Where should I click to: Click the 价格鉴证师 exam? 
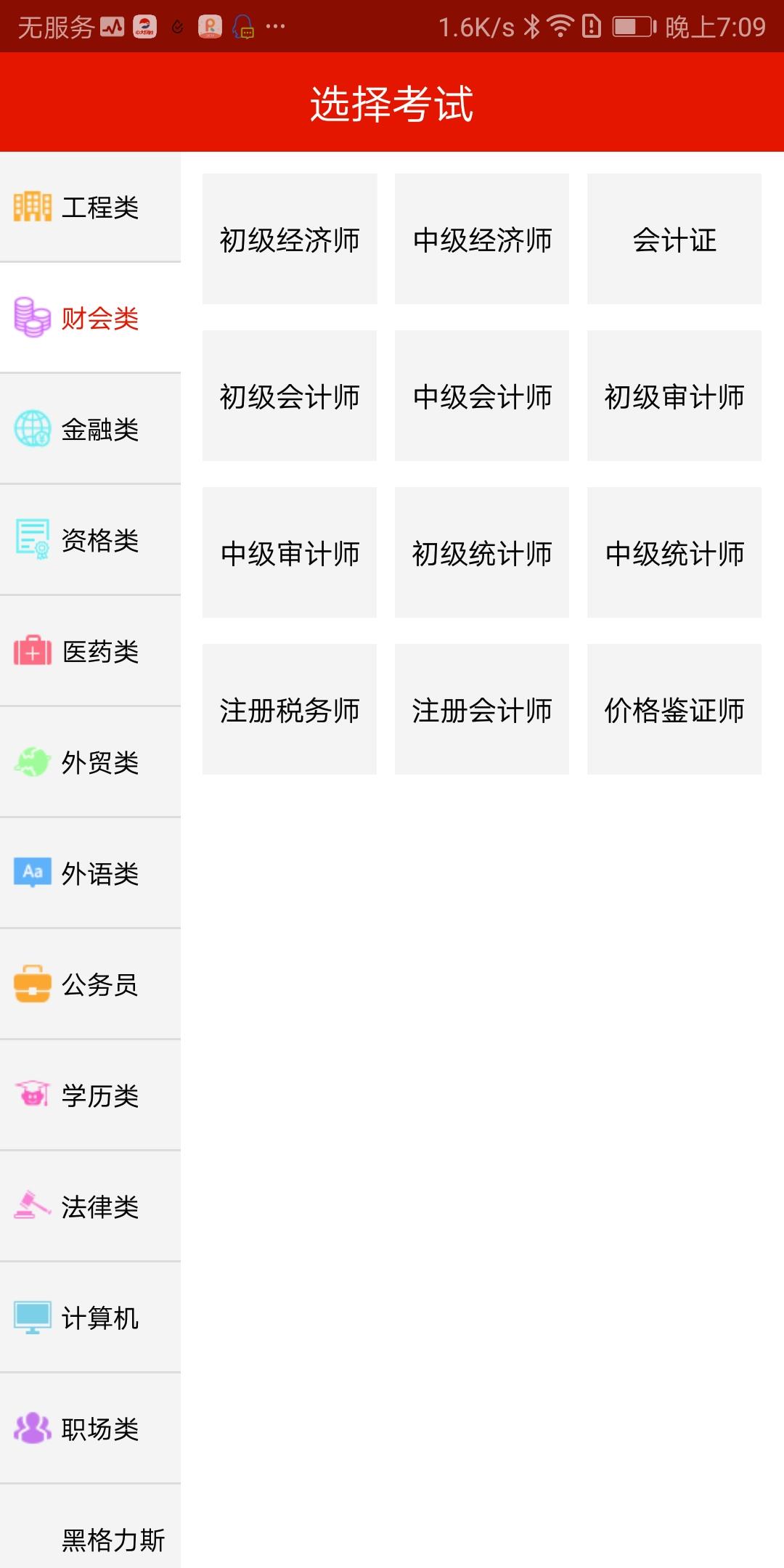(x=674, y=711)
